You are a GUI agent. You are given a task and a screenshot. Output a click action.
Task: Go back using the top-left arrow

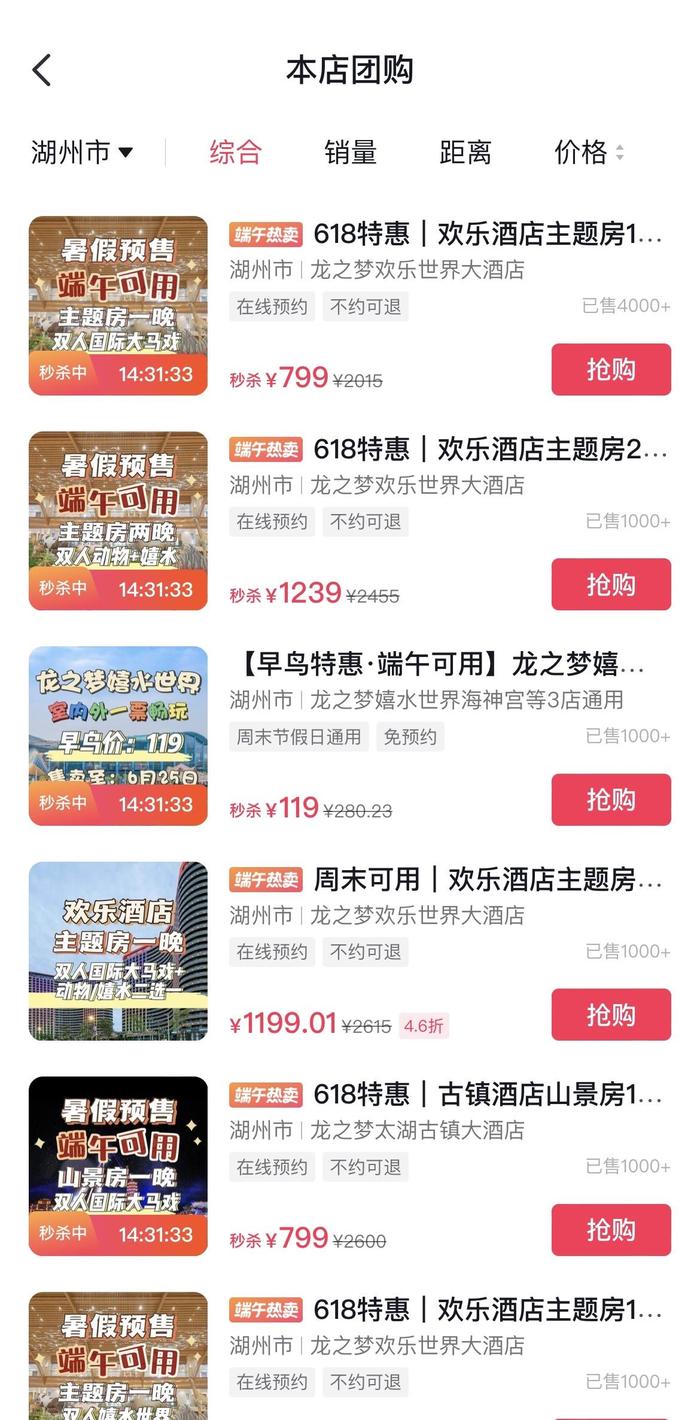42,71
